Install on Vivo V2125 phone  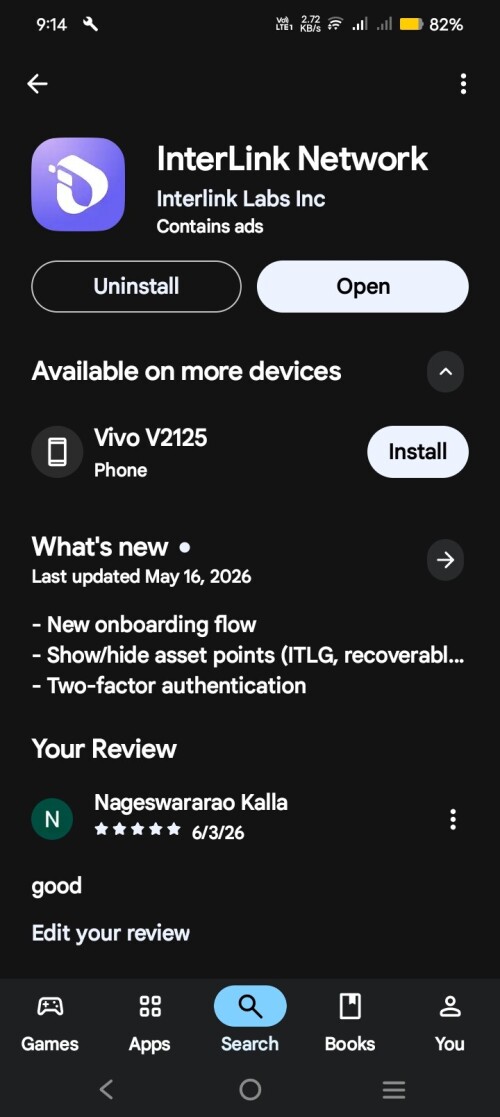417,452
